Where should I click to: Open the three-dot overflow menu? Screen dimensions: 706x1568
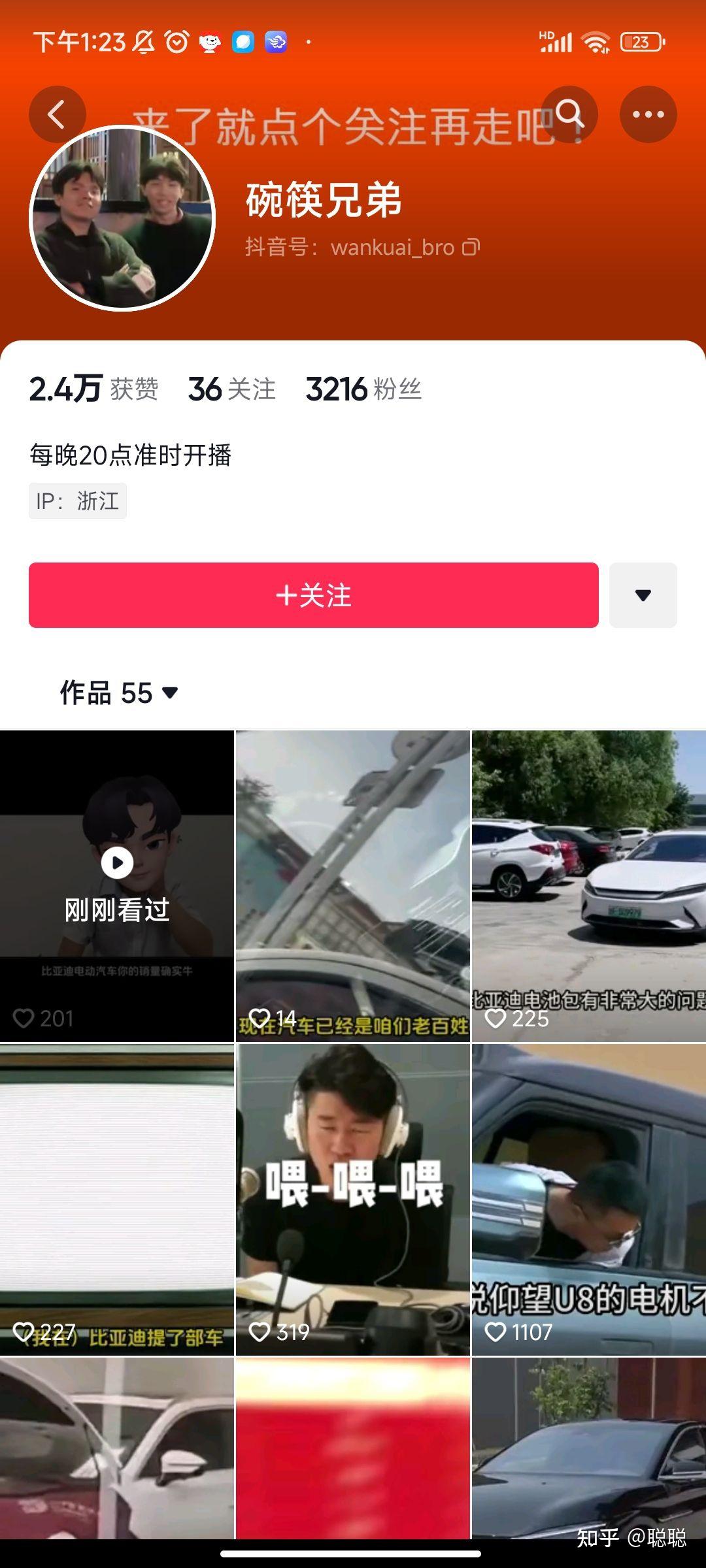click(648, 115)
